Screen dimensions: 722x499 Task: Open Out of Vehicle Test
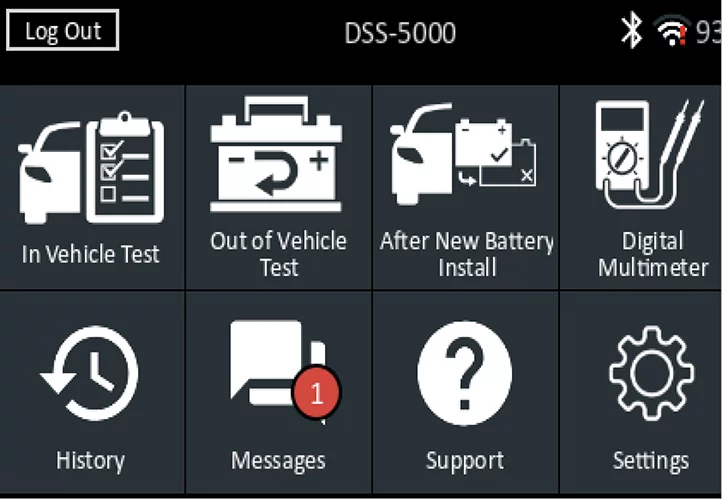(x=278, y=187)
